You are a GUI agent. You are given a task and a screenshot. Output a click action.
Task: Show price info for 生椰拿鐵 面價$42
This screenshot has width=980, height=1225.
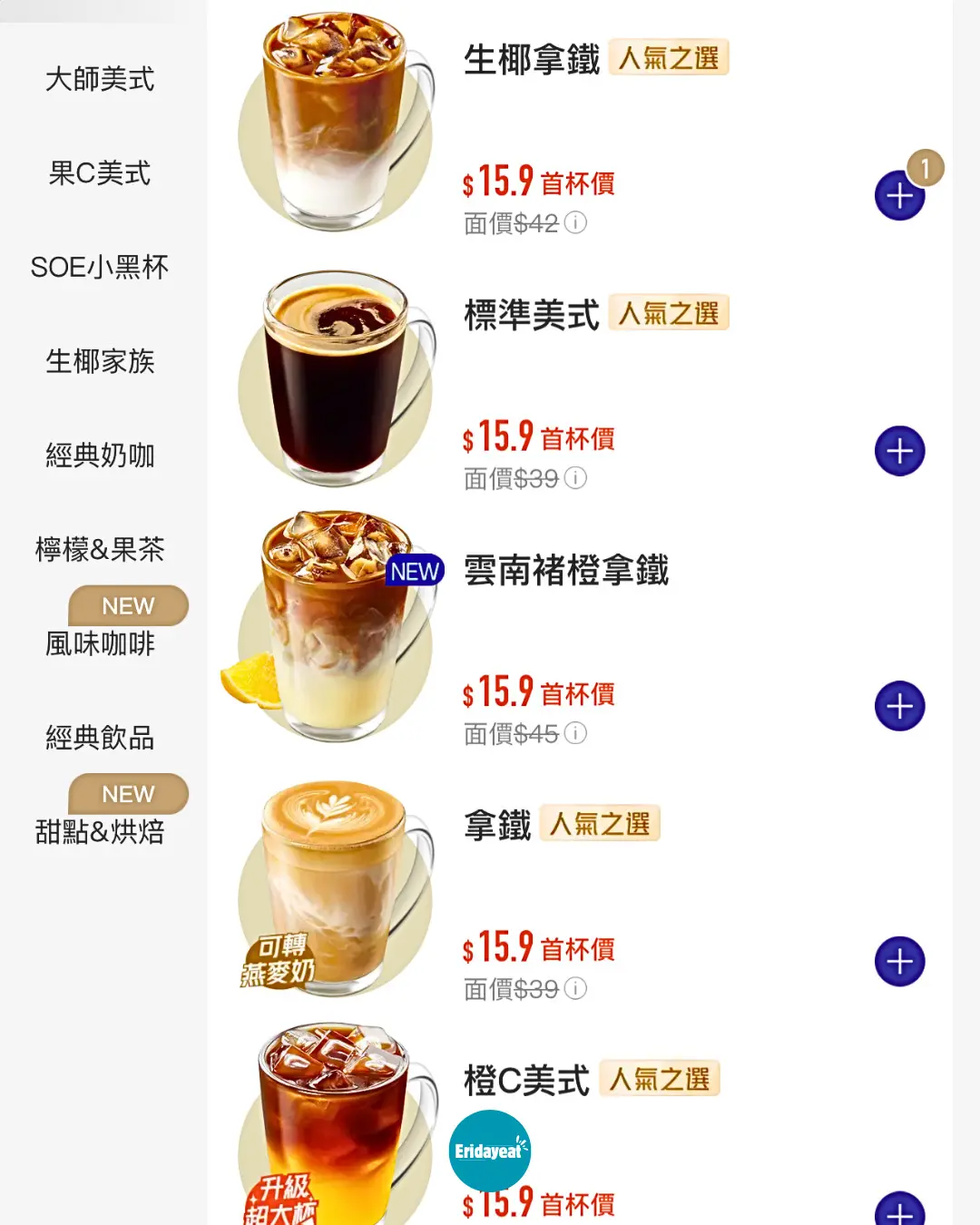[x=575, y=222]
